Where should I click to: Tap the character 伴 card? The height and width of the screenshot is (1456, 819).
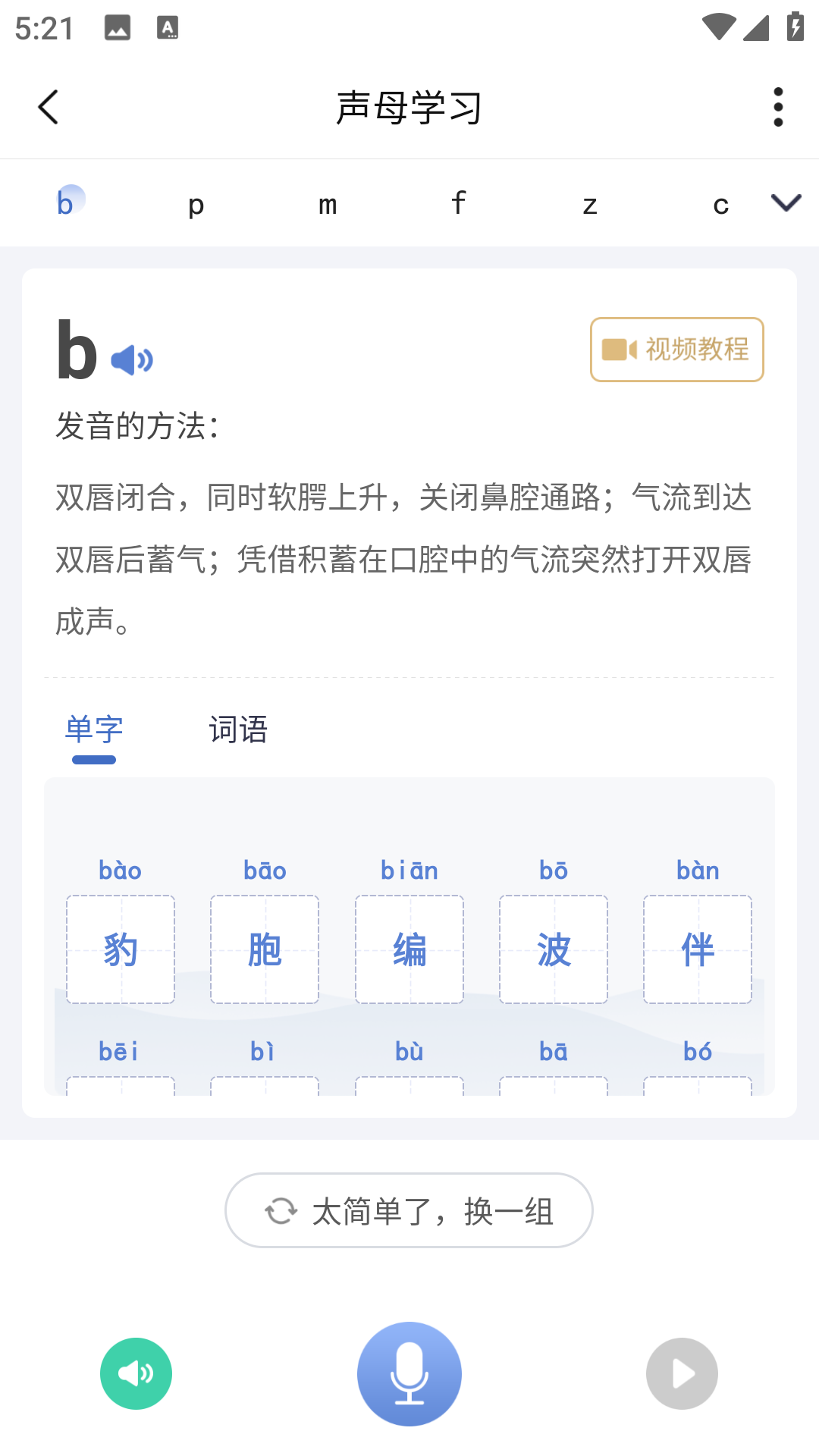pos(698,949)
